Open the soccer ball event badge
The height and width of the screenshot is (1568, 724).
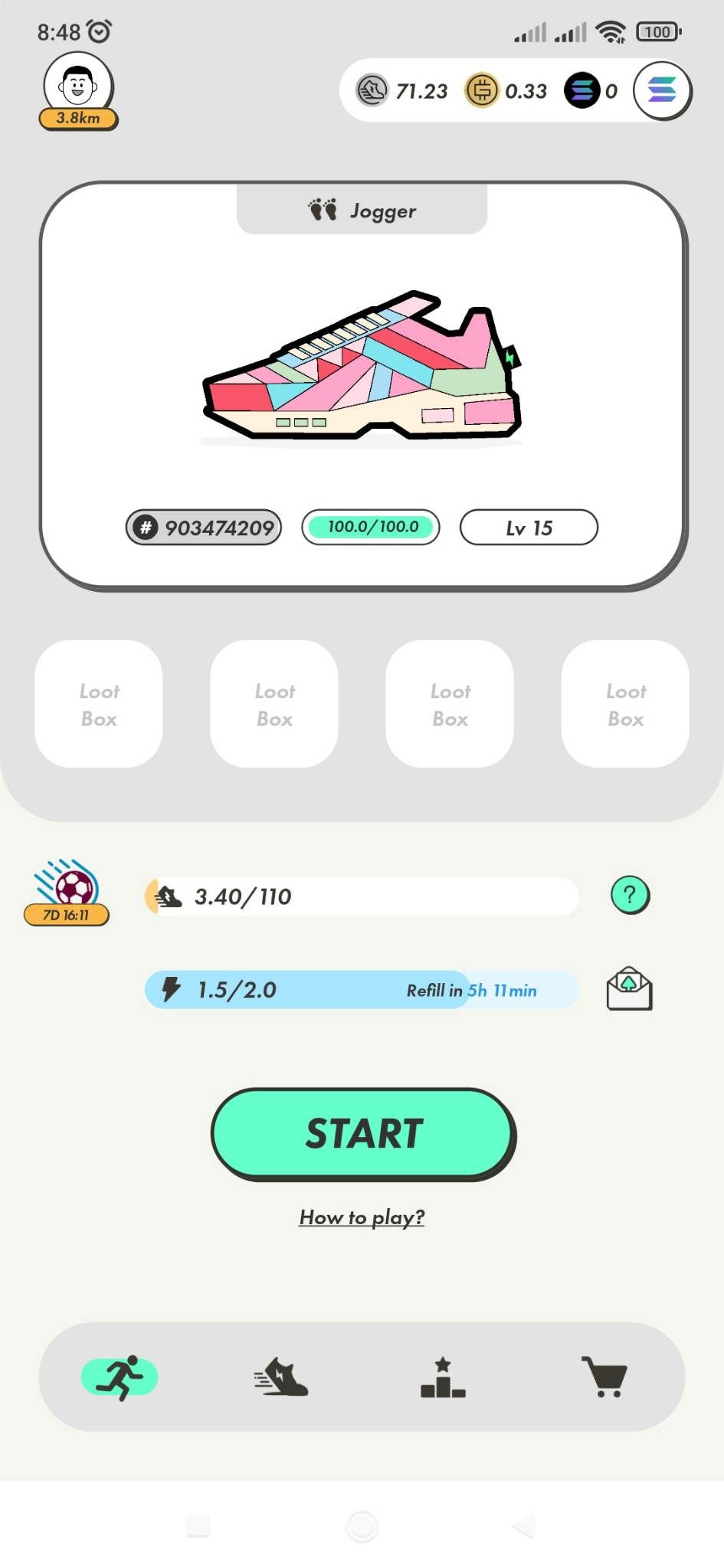(x=67, y=891)
